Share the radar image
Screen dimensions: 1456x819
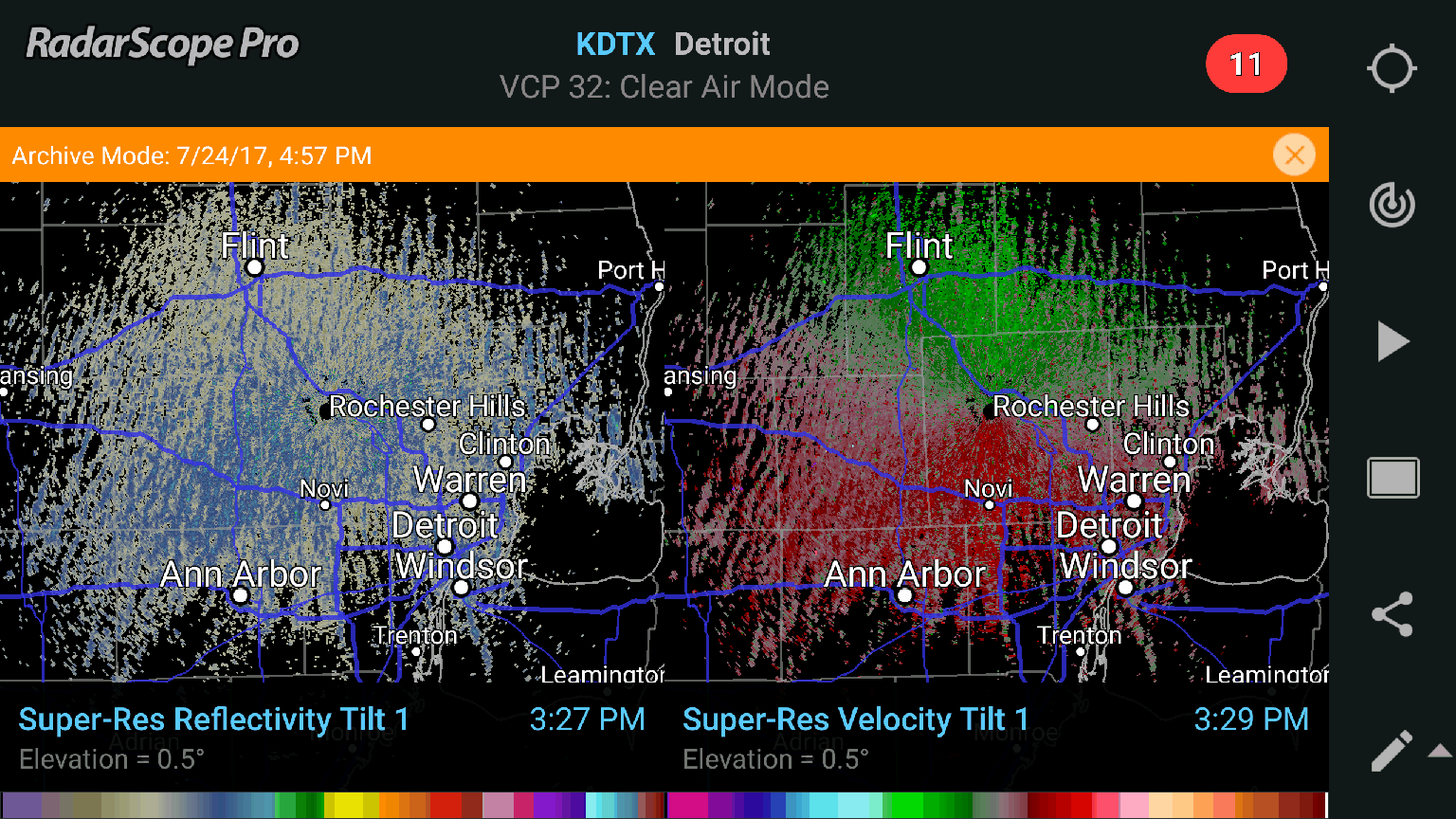[x=1392, y=614]
